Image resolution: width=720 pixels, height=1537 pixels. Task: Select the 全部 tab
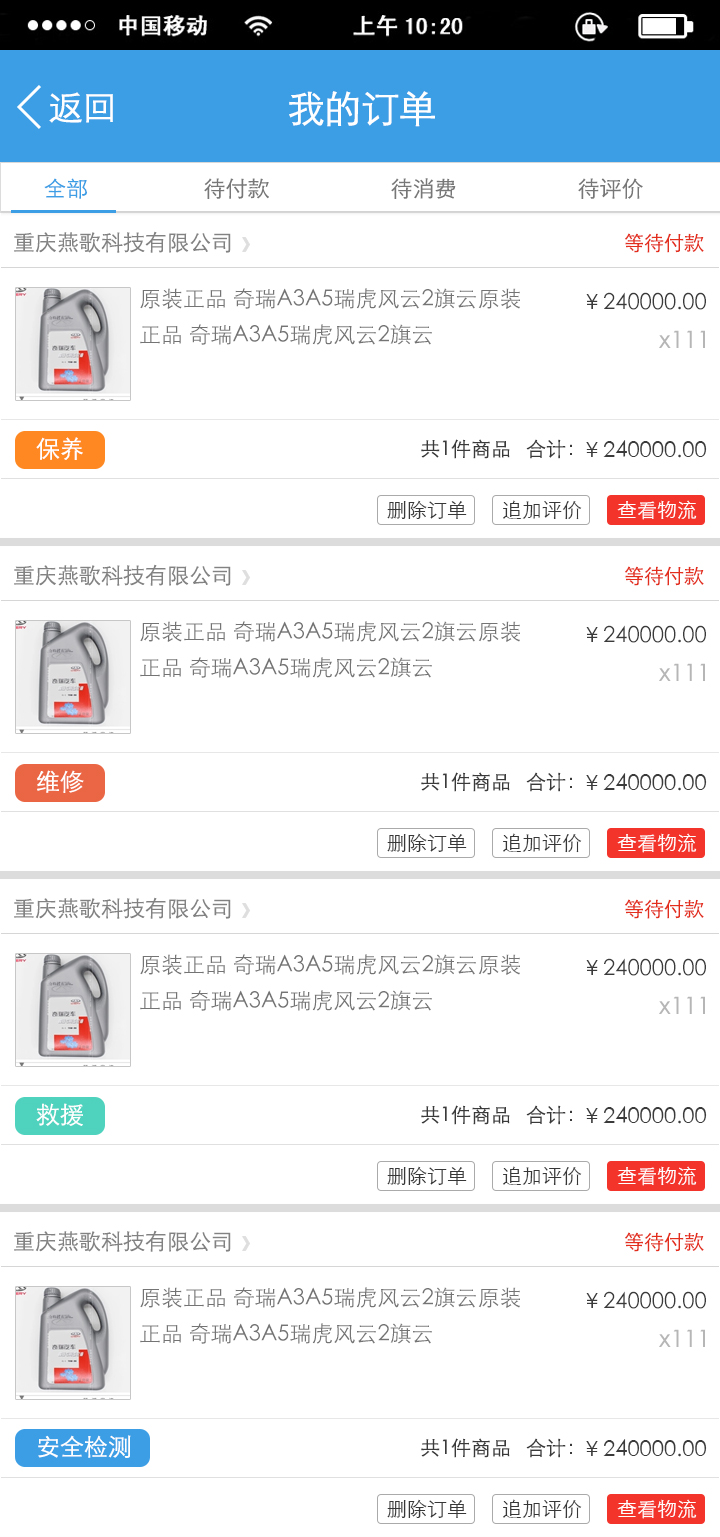[66, 189]
